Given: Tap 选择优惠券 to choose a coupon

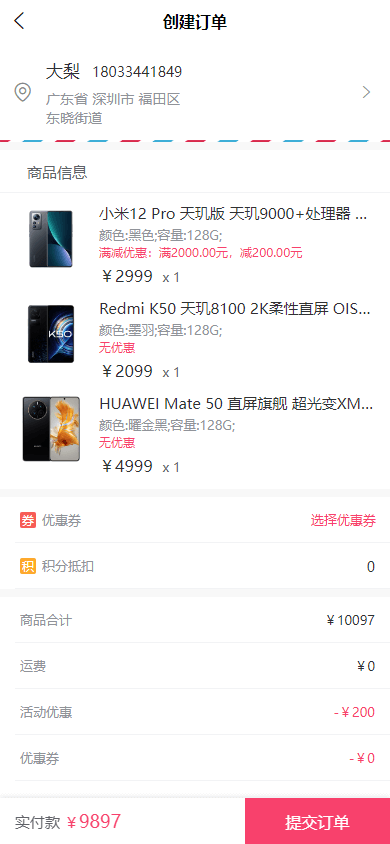Looking at the screenshot, I should [x=343, y=521].
